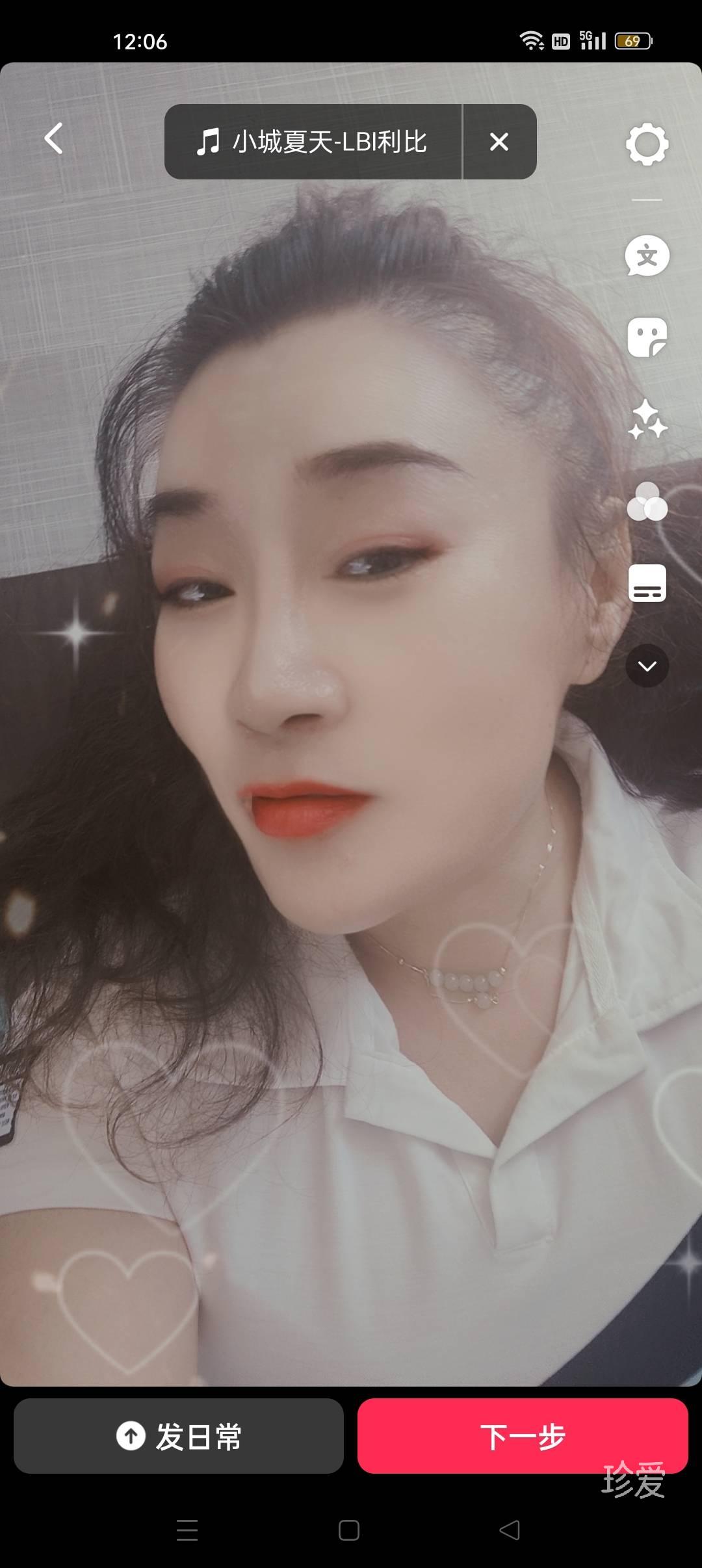Open the music selection 小城夏天-LBI利比
702x1568 pixels.
pos(313,142)
